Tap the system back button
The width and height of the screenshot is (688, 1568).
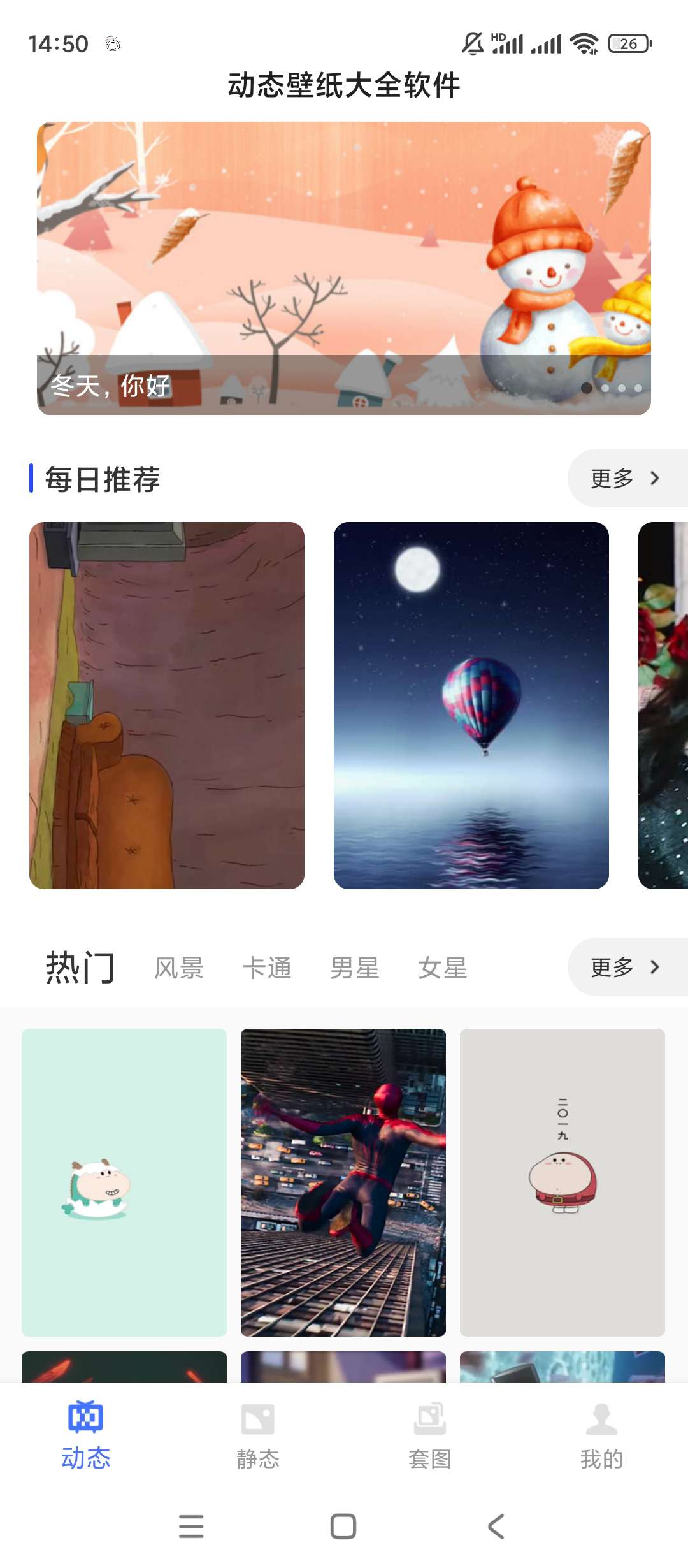pyautogui.click(x=496, y=1526)
